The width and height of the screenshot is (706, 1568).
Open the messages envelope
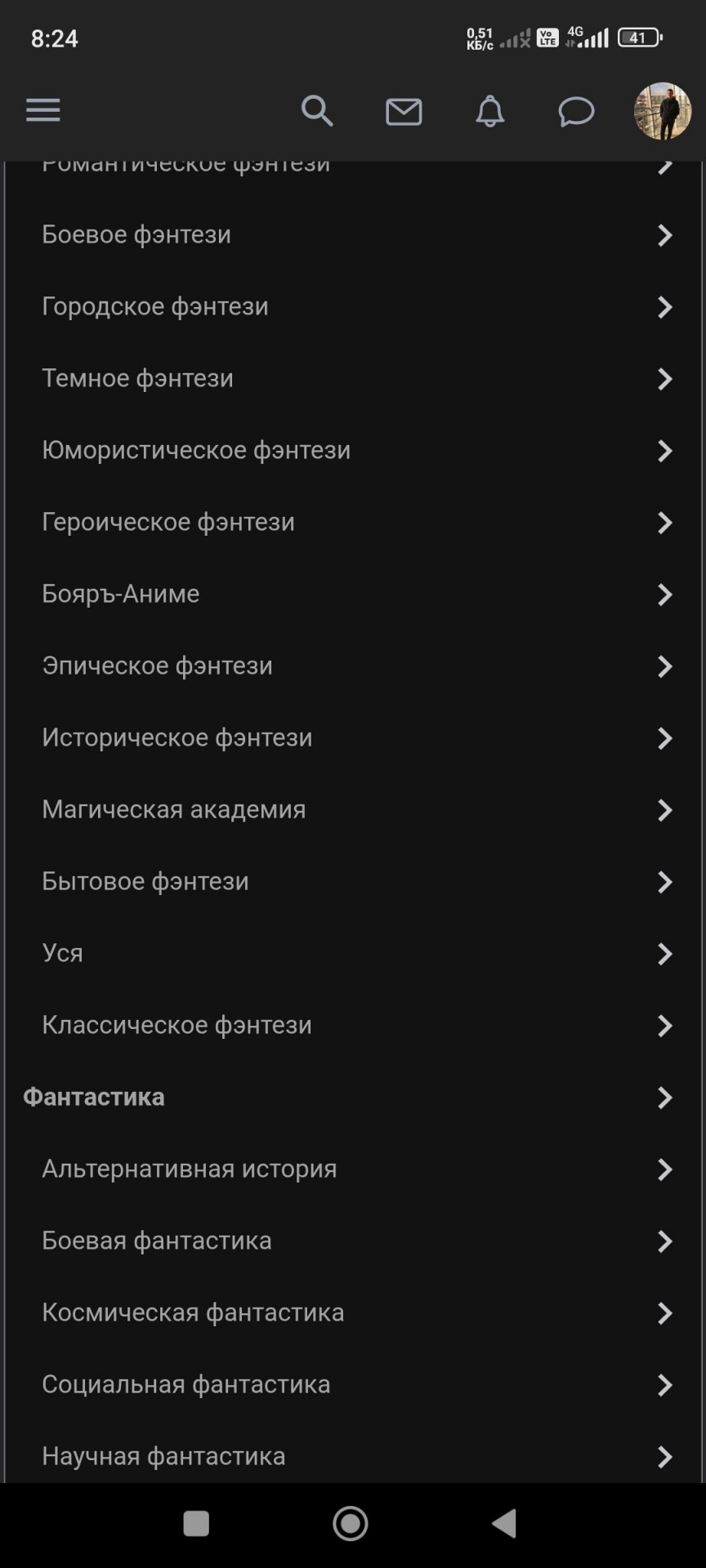tap(404, 112)
